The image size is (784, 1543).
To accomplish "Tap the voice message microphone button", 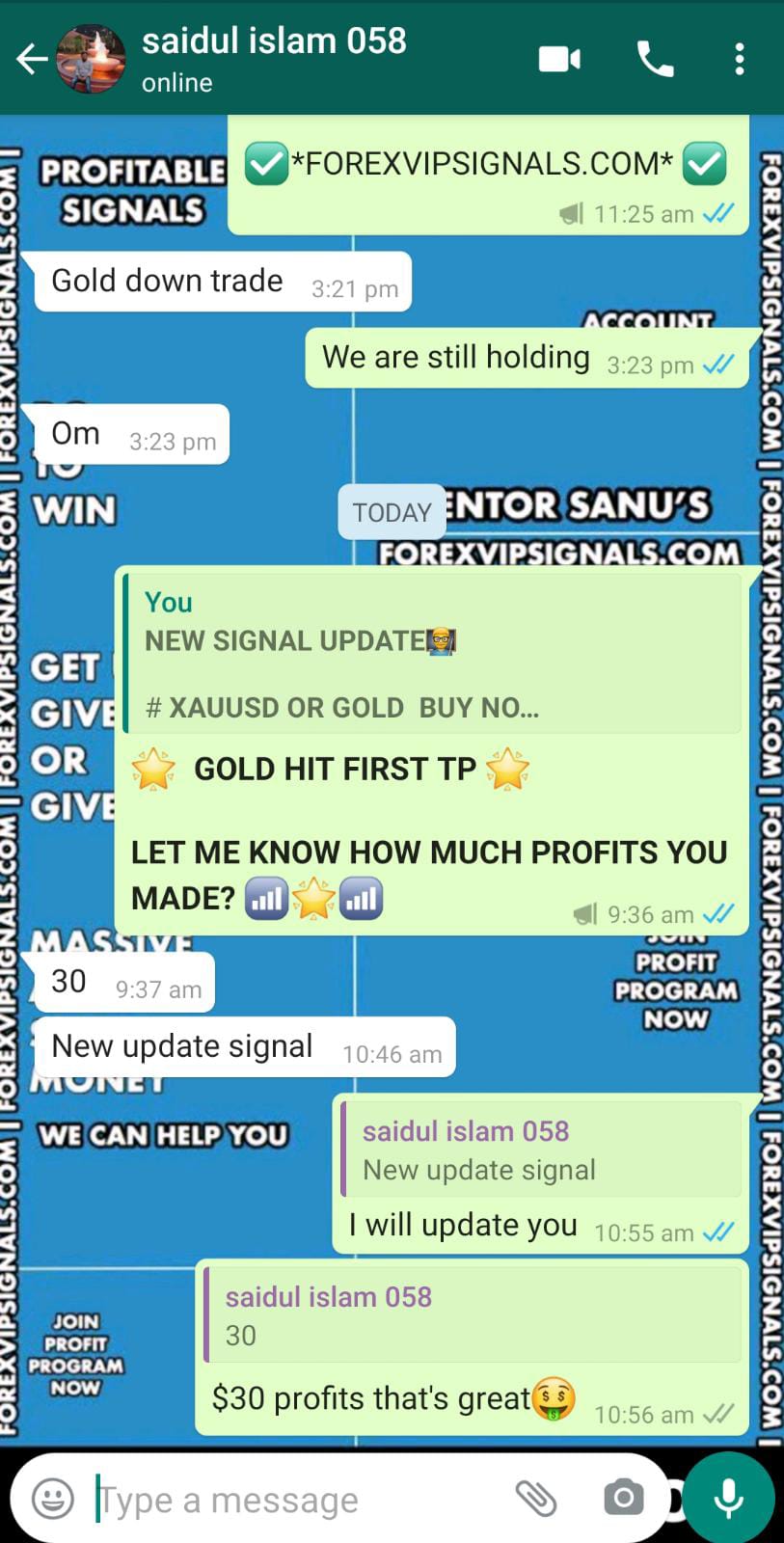I will (729, 1498).
